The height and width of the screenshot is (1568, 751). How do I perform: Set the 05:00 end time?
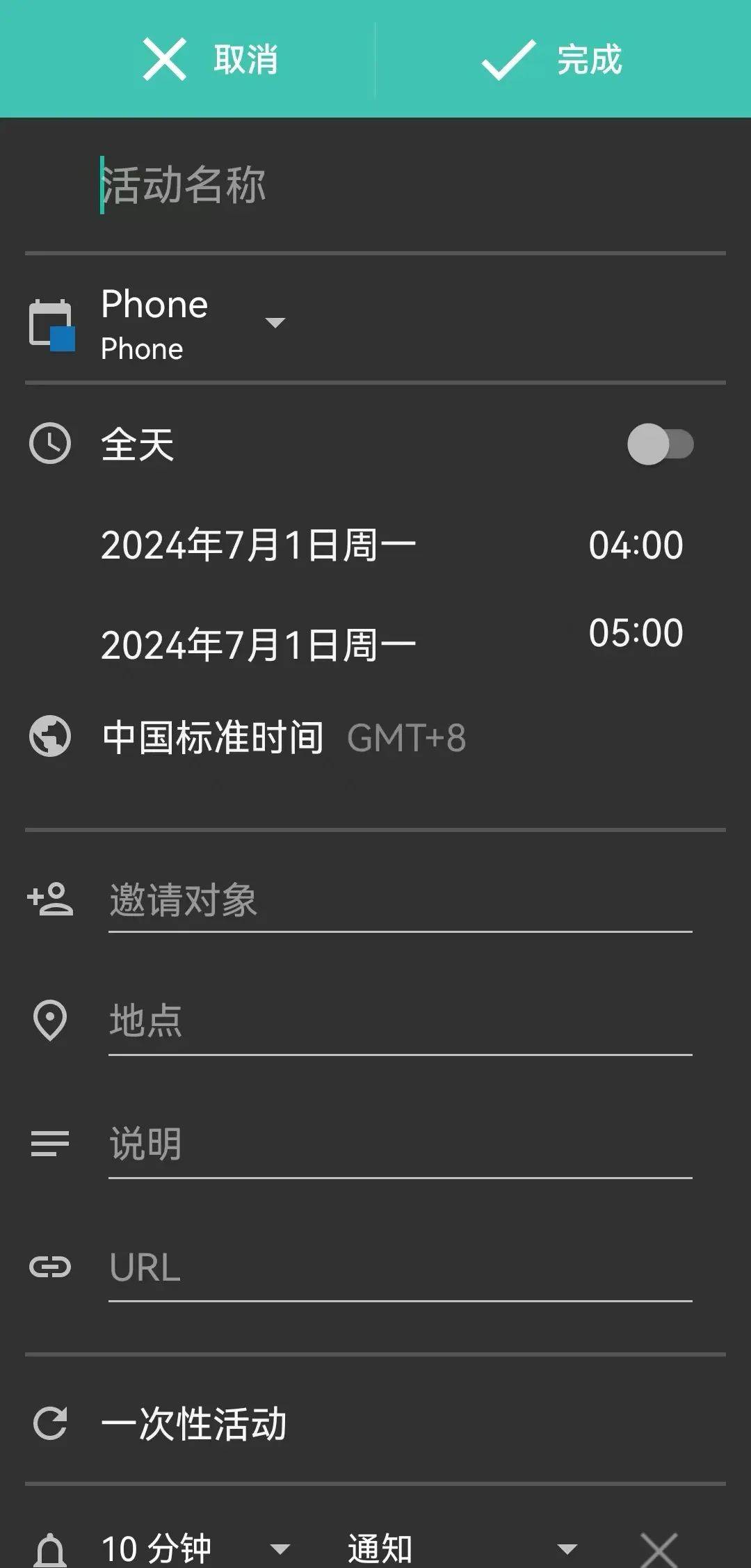636,633
